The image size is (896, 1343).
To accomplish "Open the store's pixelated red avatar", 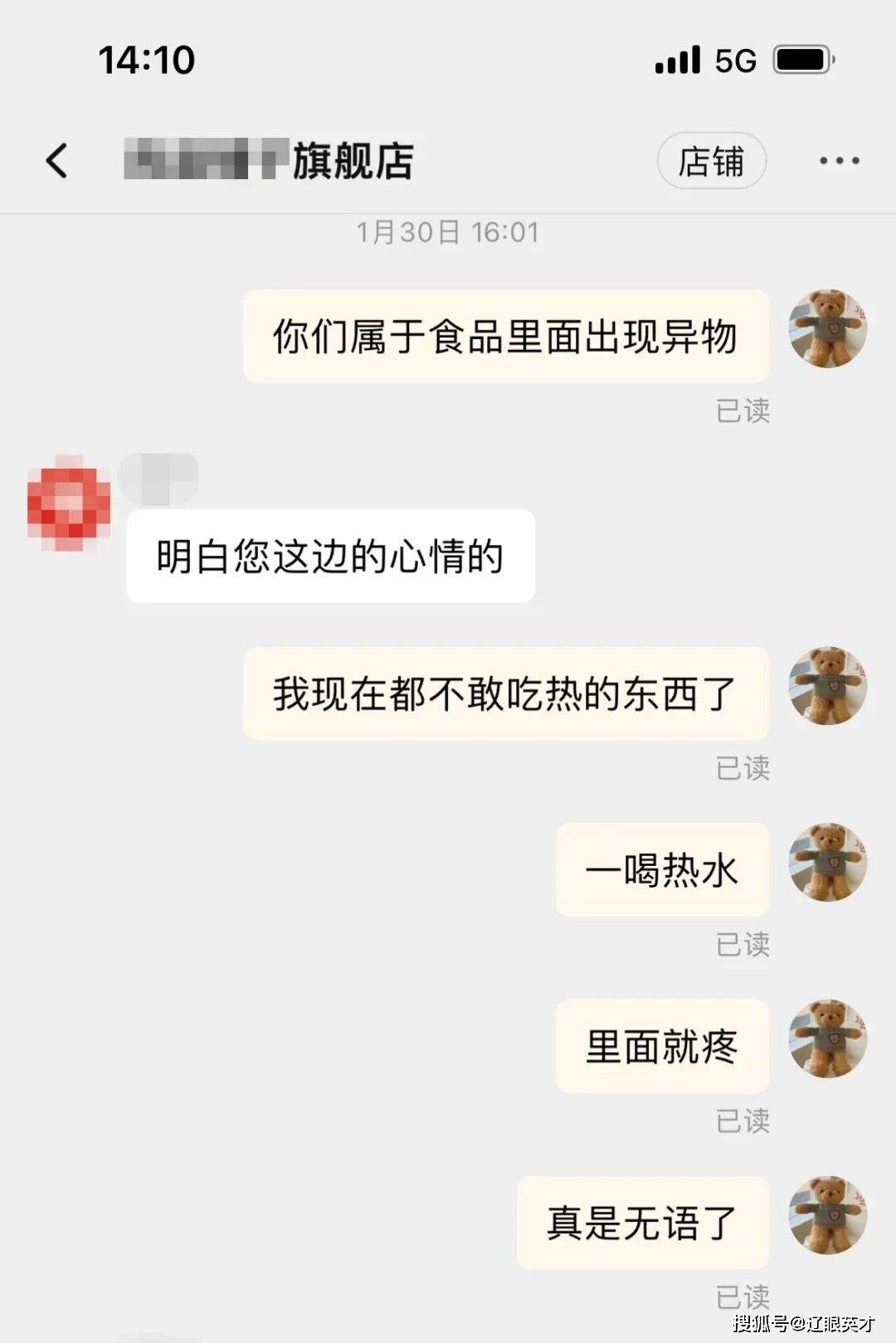I will [x=69, y=504].
